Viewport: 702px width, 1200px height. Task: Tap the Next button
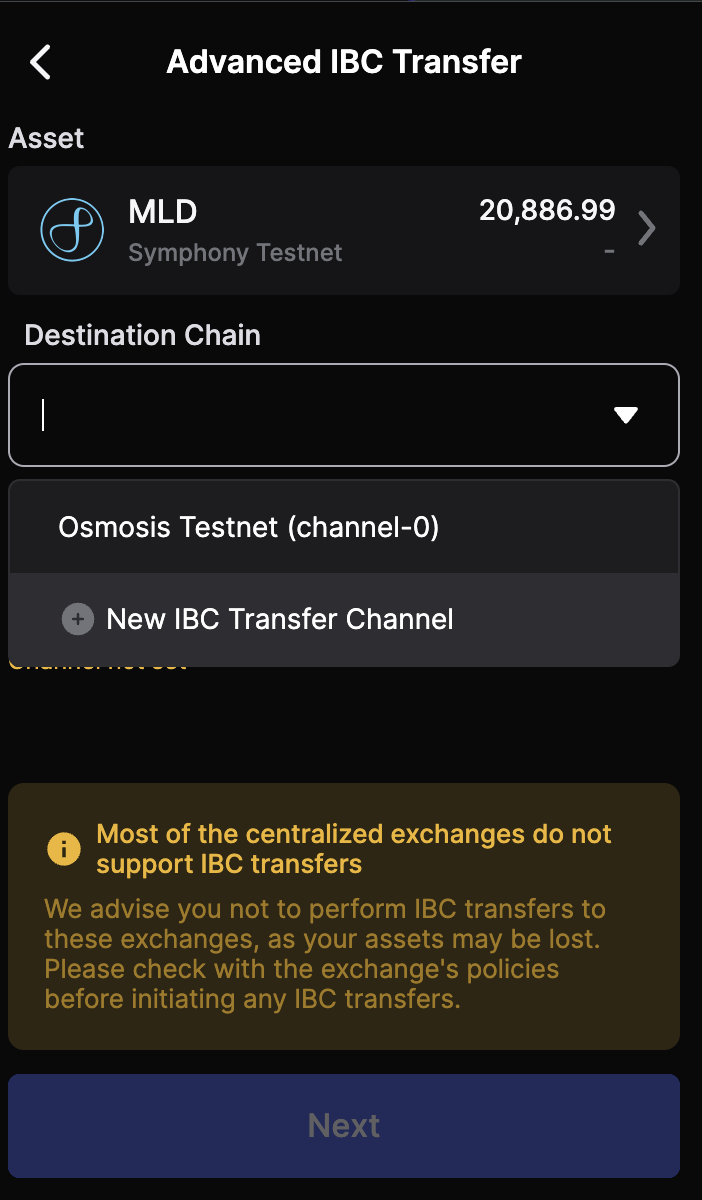pyautogui.click(x=343, y=1126)
